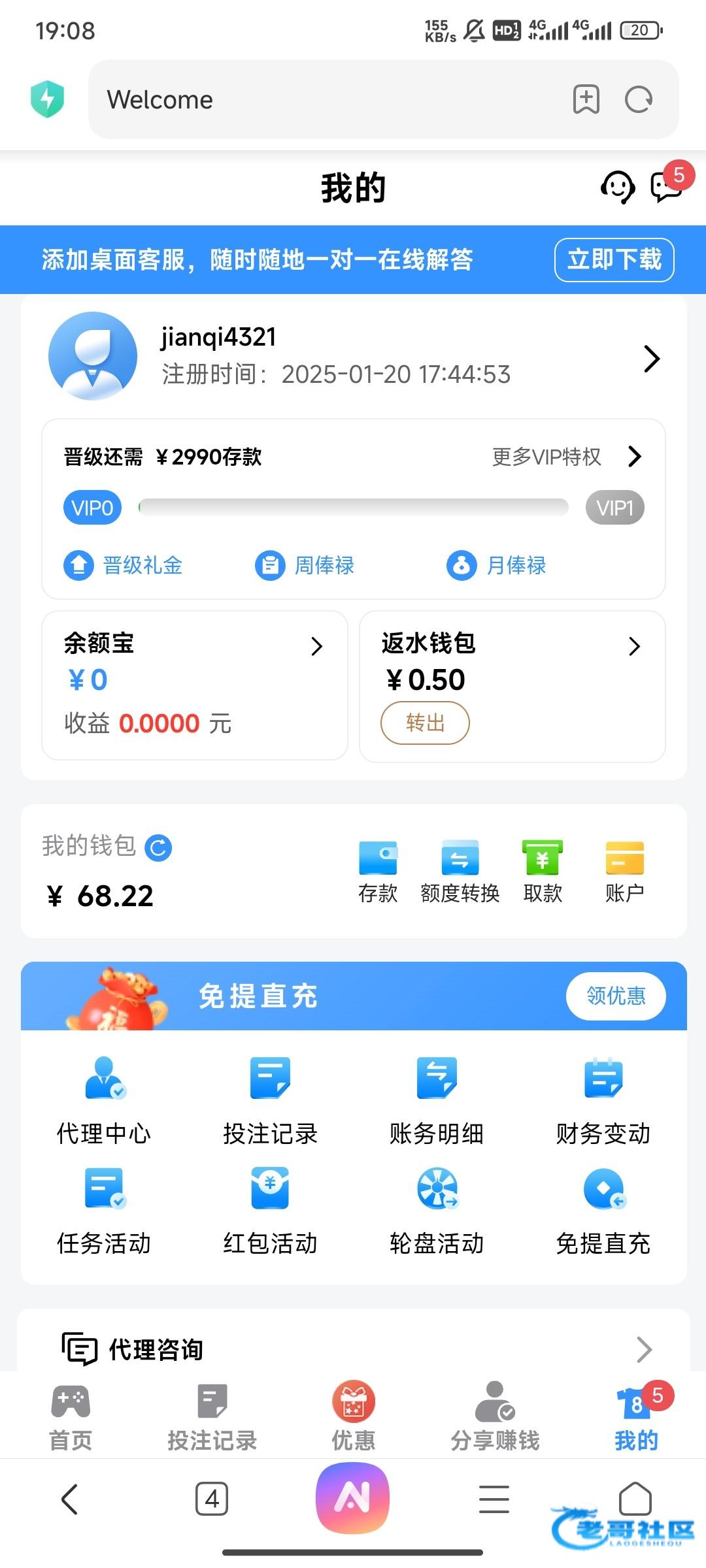Open 账务明细 account details

437,1100
